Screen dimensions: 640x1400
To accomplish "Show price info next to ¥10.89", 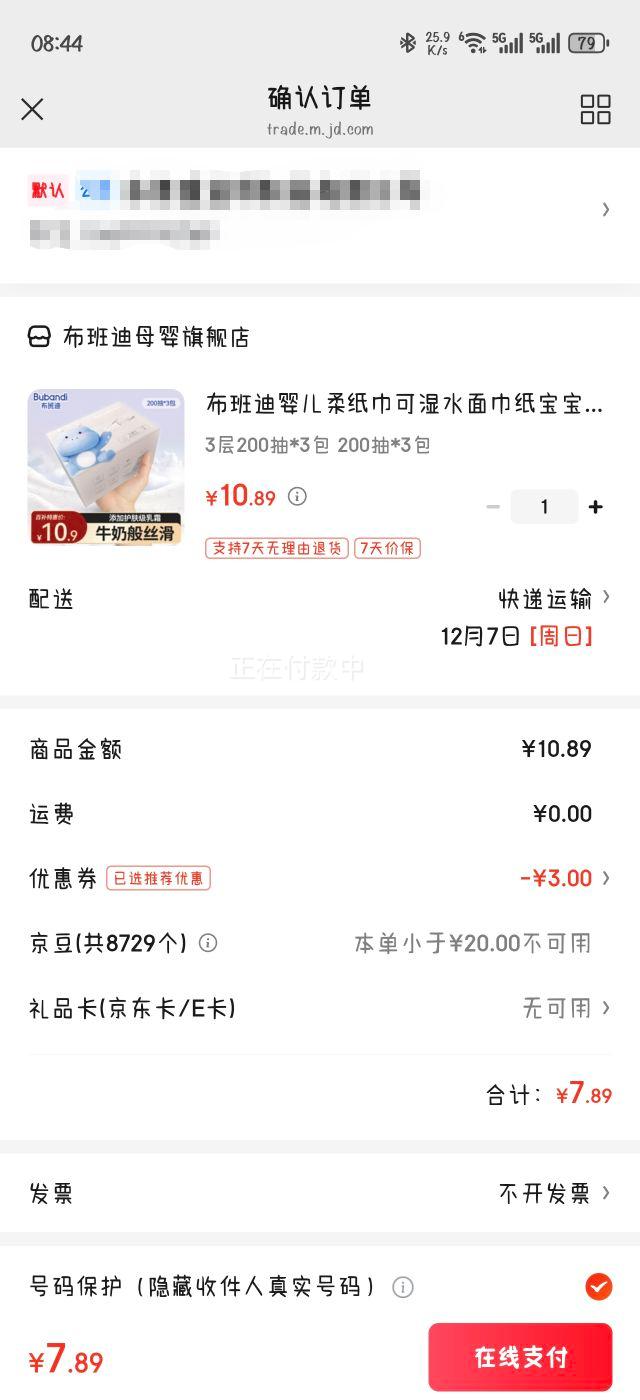I will coord(297,496).
